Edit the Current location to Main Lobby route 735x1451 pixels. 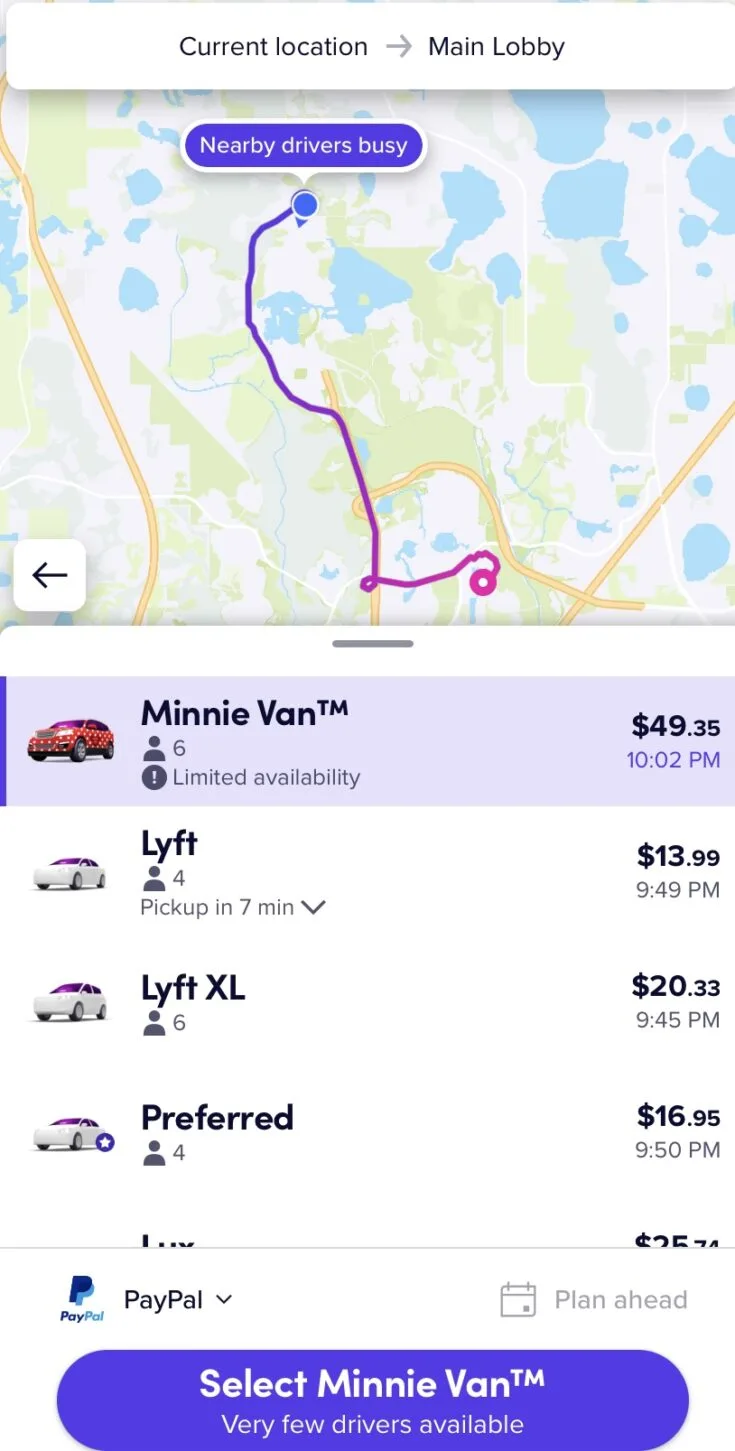[371, 47]
